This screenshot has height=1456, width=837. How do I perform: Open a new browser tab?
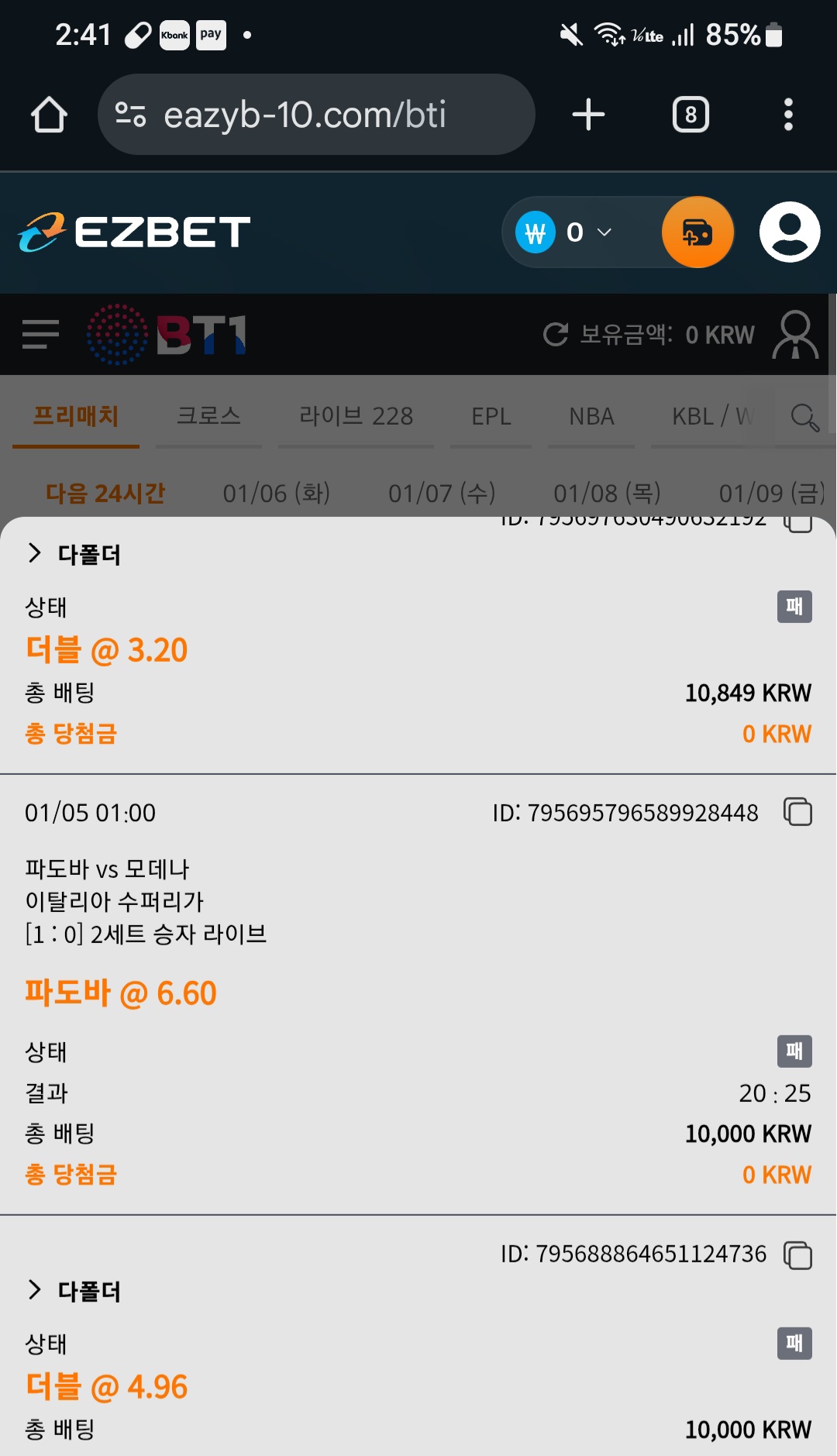pos(588,115)
